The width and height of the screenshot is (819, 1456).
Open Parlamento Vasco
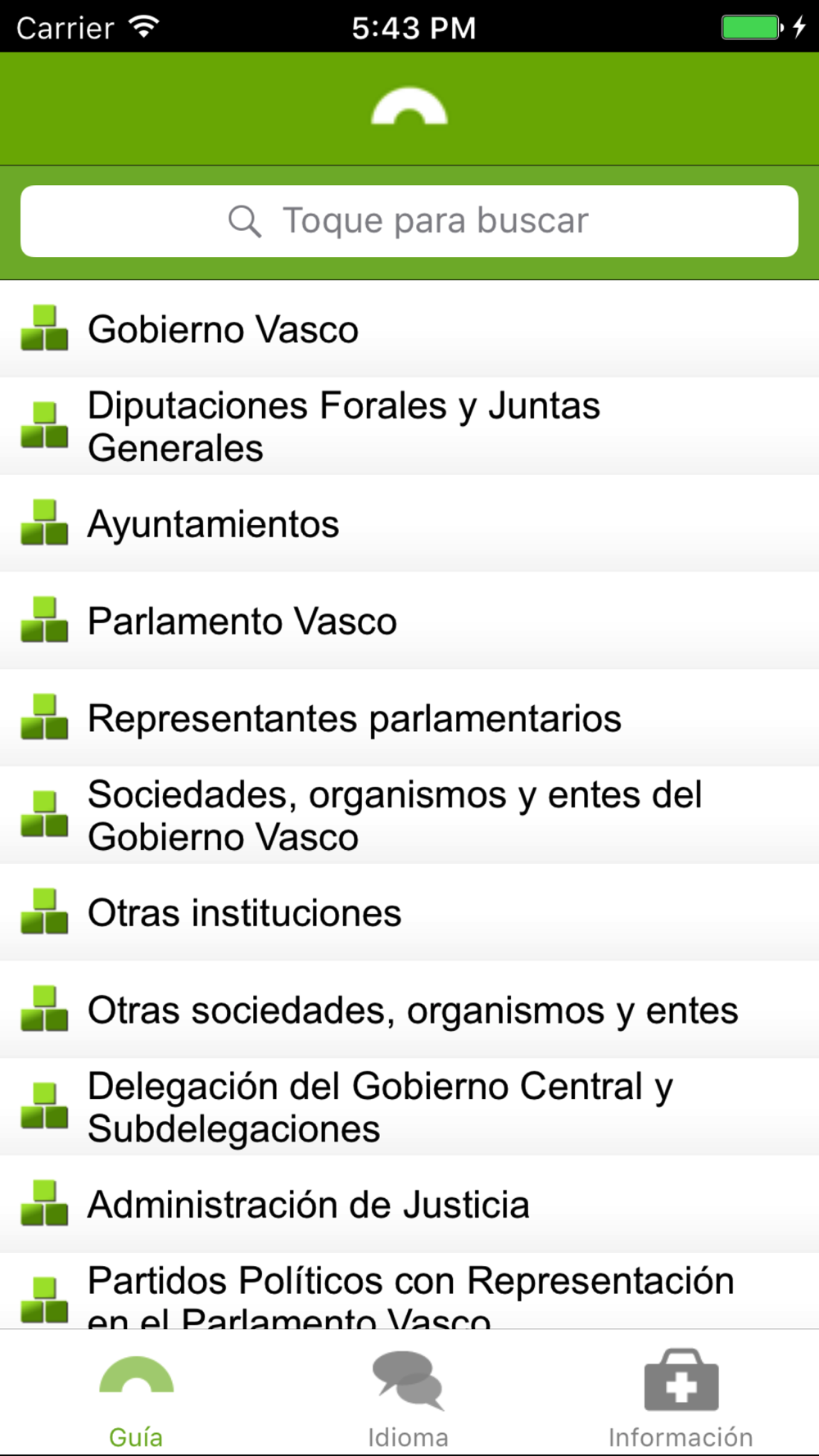(x=409, y=621)
